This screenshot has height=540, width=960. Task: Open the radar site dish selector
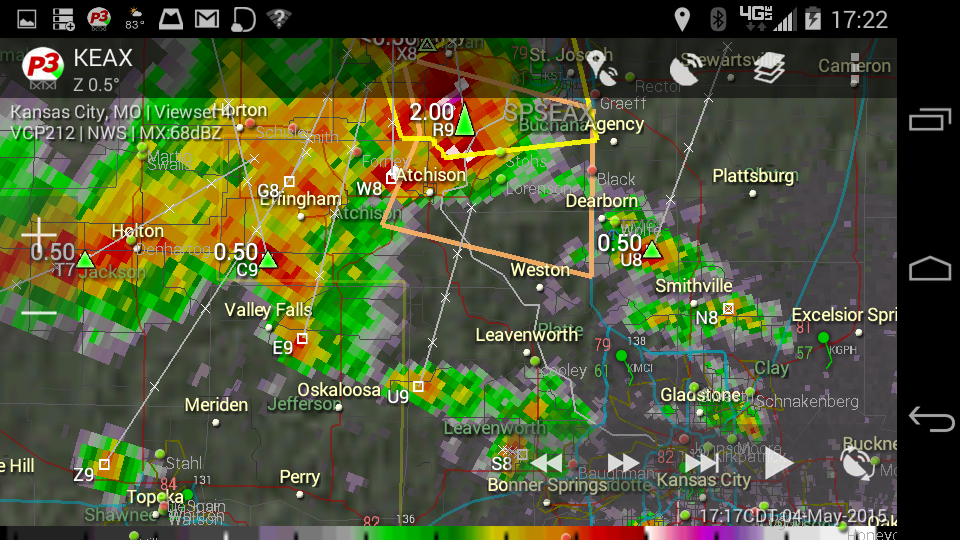[686, 69]
